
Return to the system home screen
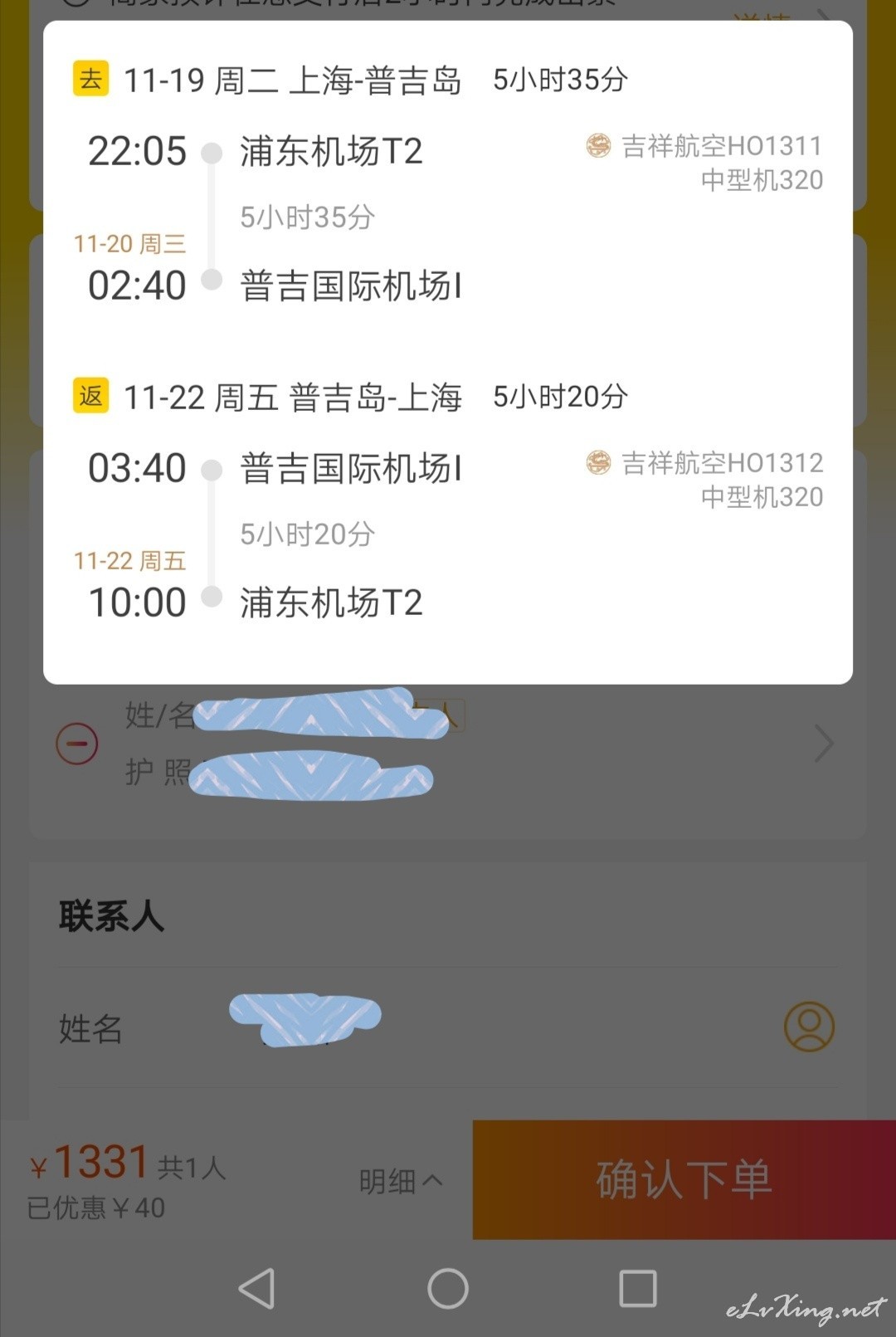448,1289
